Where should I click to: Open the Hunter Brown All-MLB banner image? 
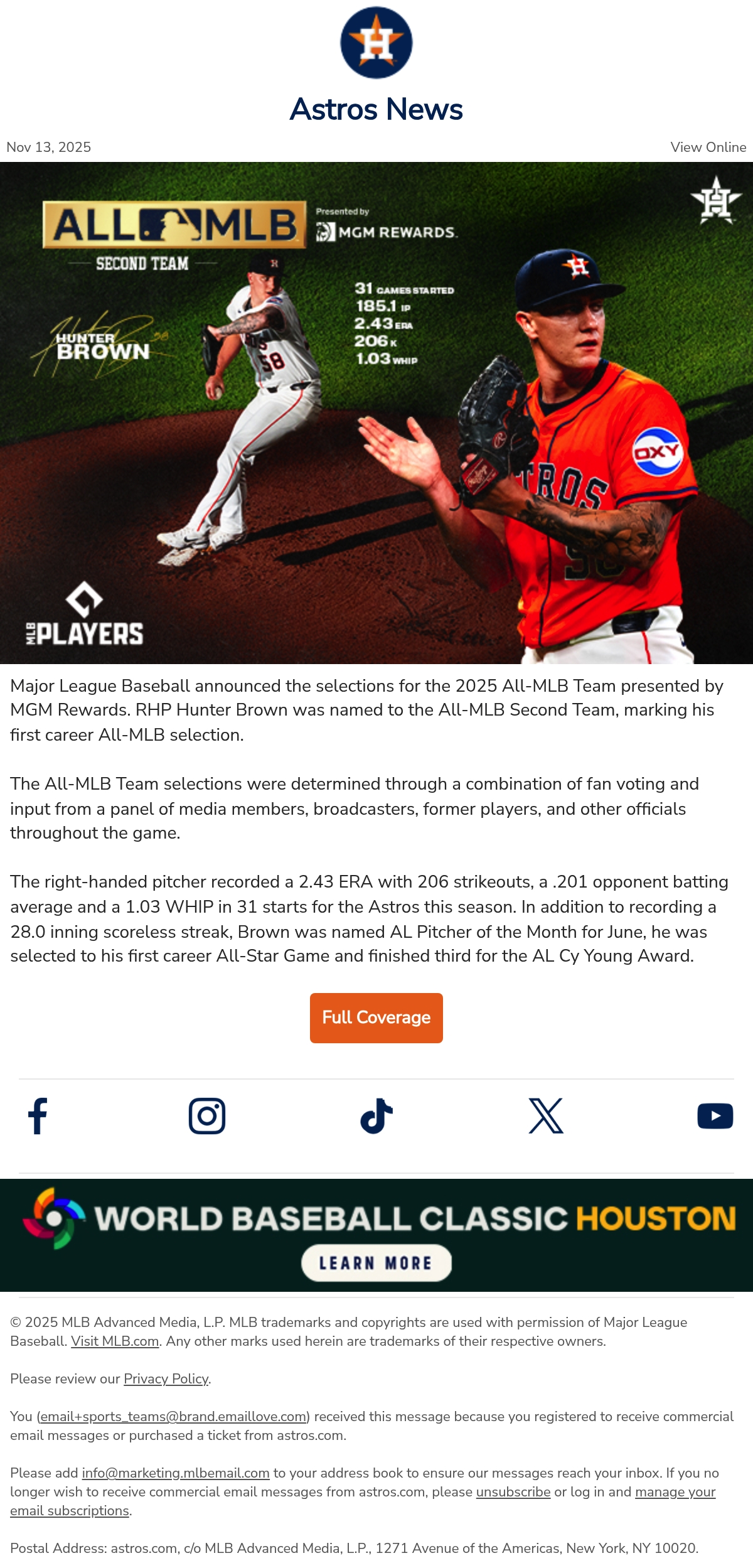point(376,413)
